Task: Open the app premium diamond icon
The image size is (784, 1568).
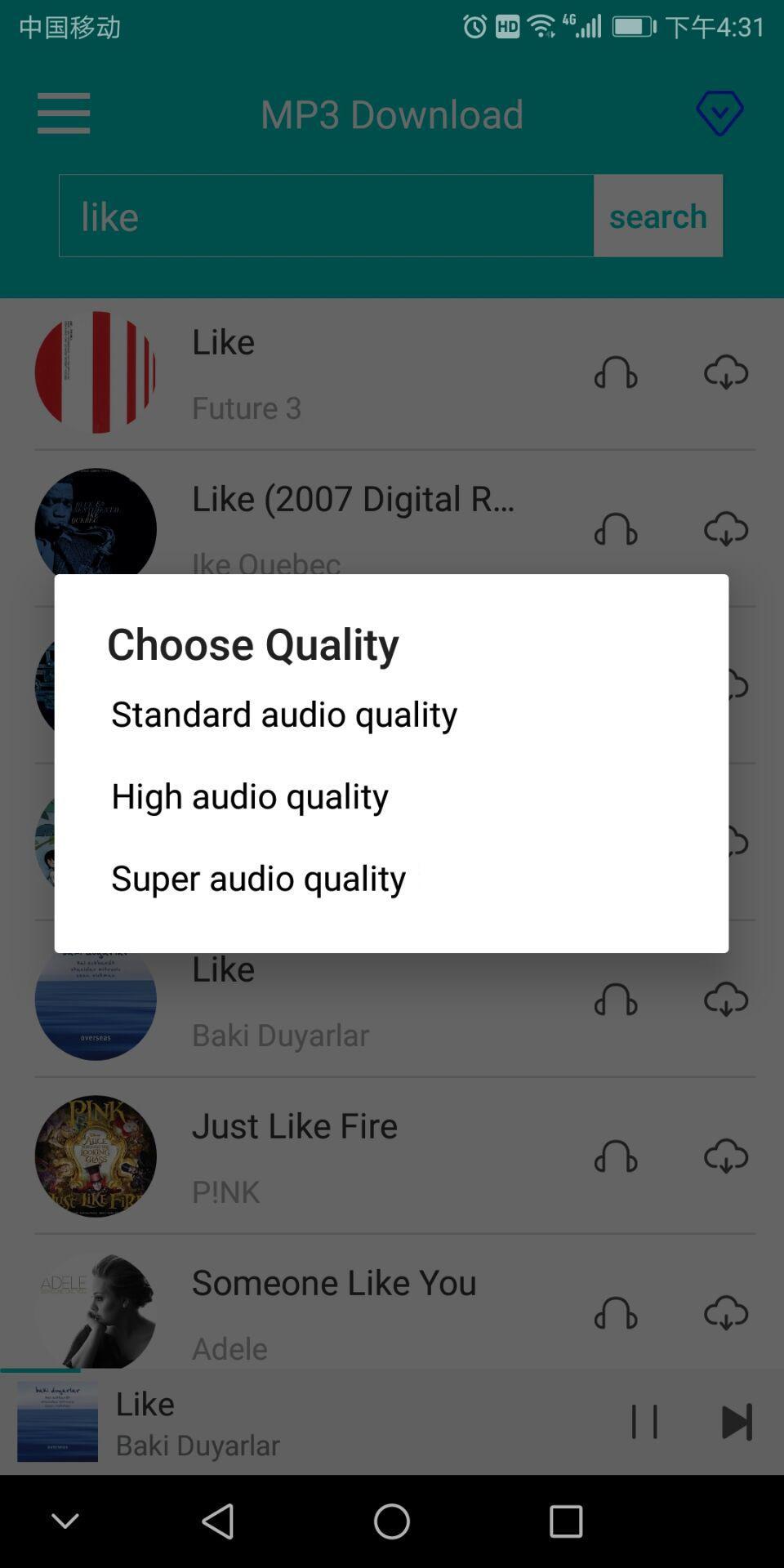Action: (719, 113)
